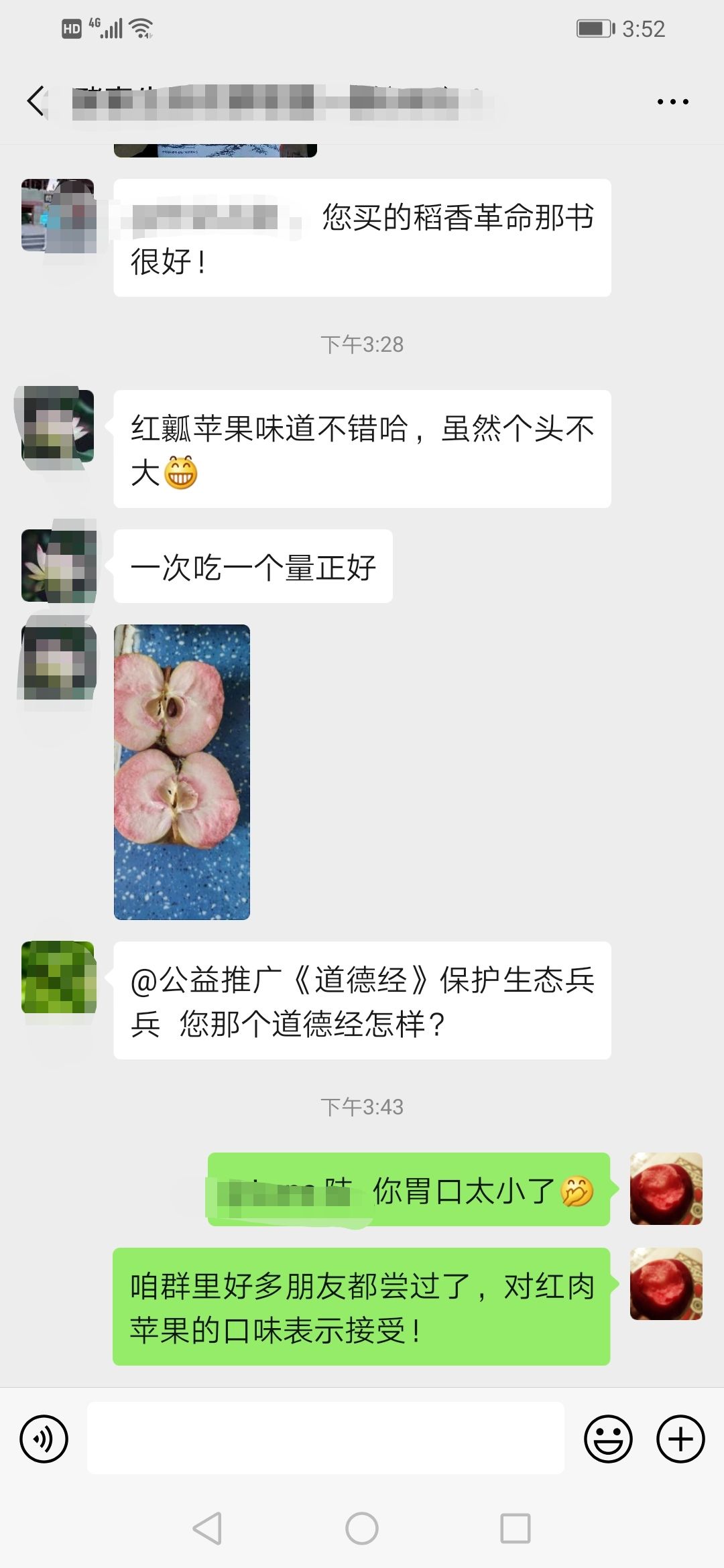Go back from this group chat

coord(36,102)
